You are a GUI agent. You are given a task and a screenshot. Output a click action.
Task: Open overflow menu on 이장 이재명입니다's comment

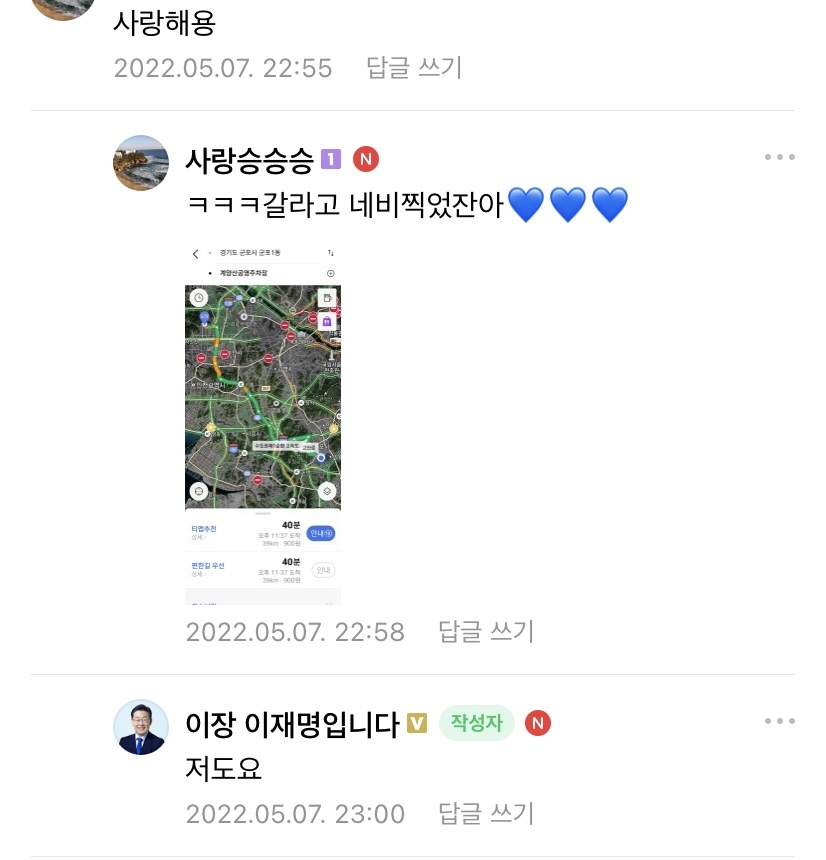tap(779, 721)
